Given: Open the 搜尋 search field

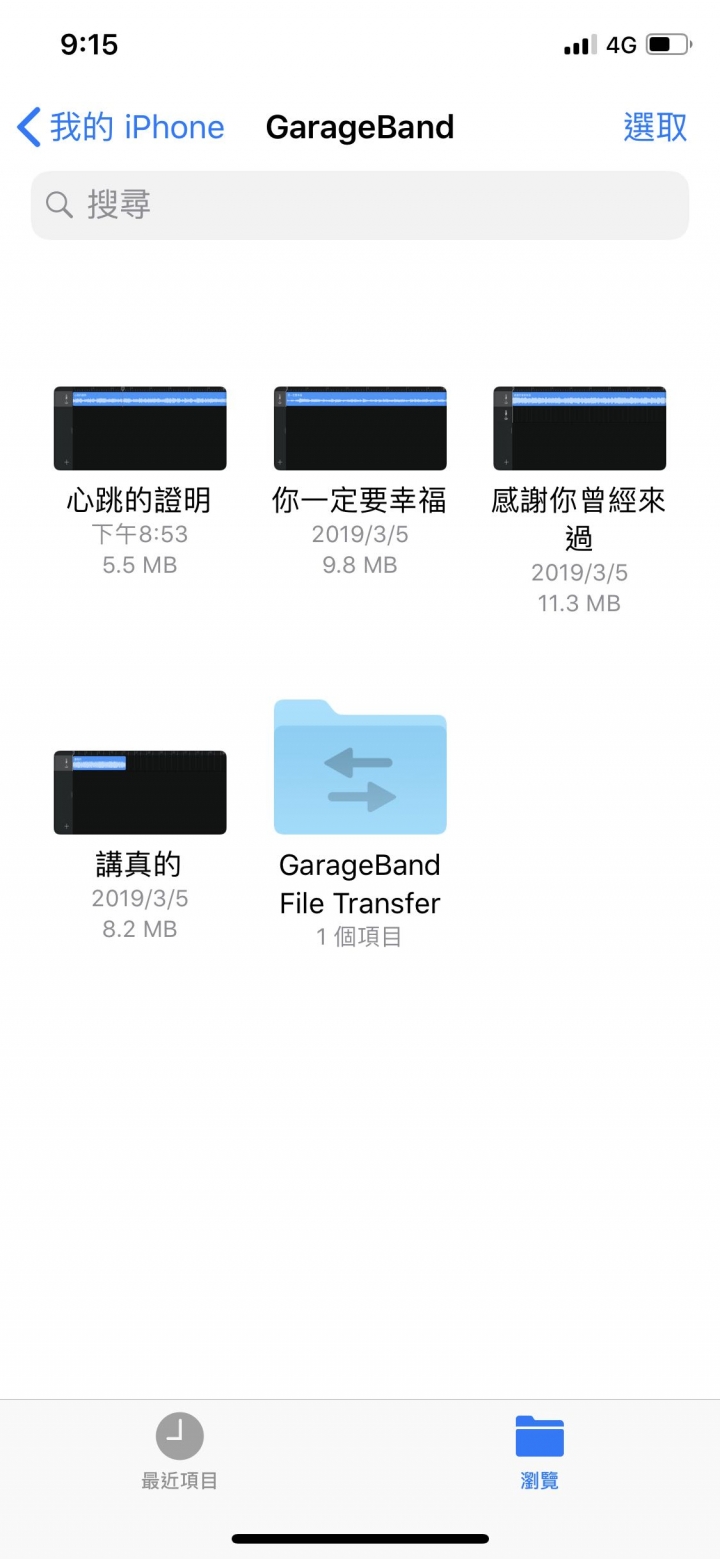Looking at the screenshot, I should 360,205.
